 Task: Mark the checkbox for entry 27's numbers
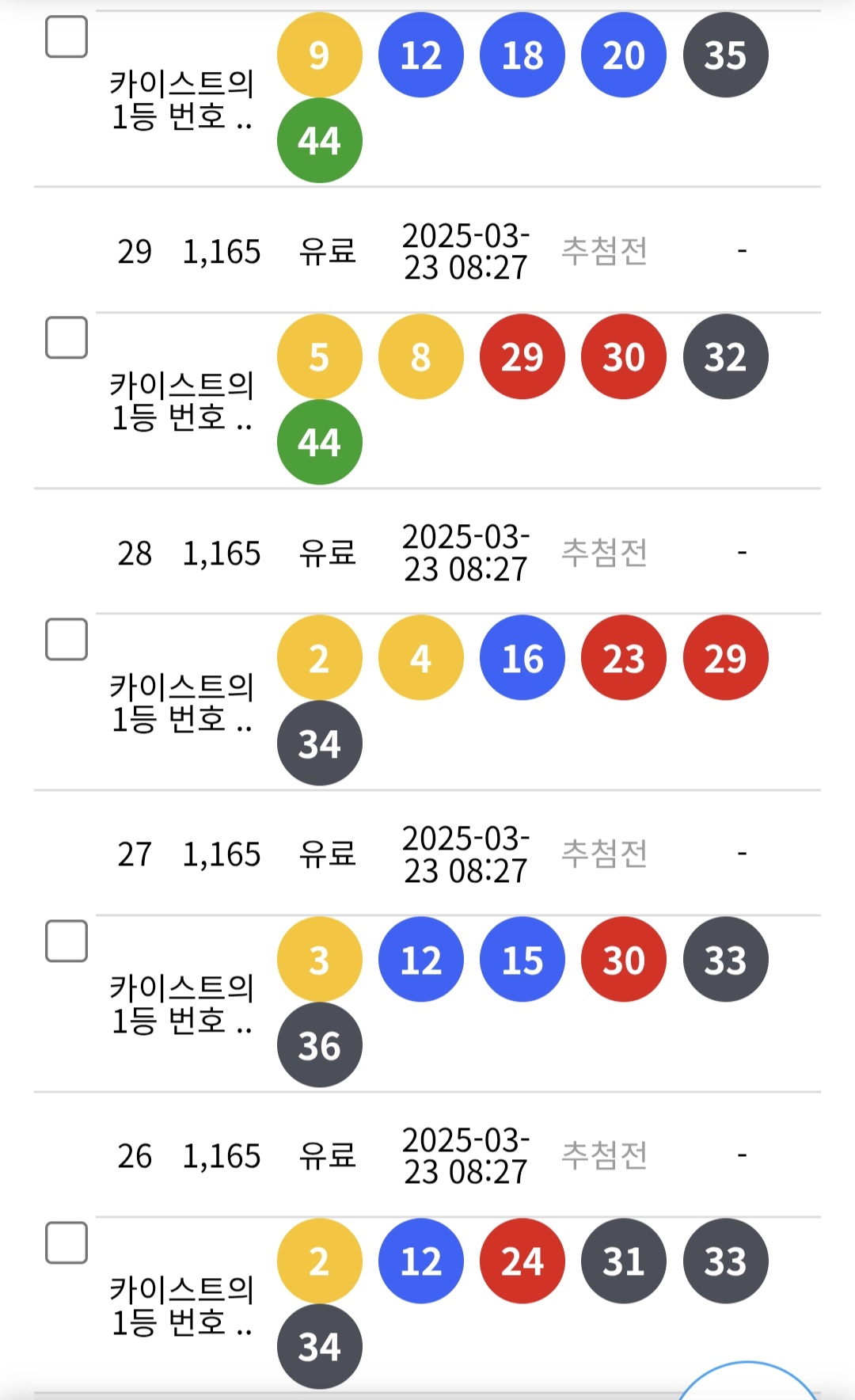(x=66, y=941)
